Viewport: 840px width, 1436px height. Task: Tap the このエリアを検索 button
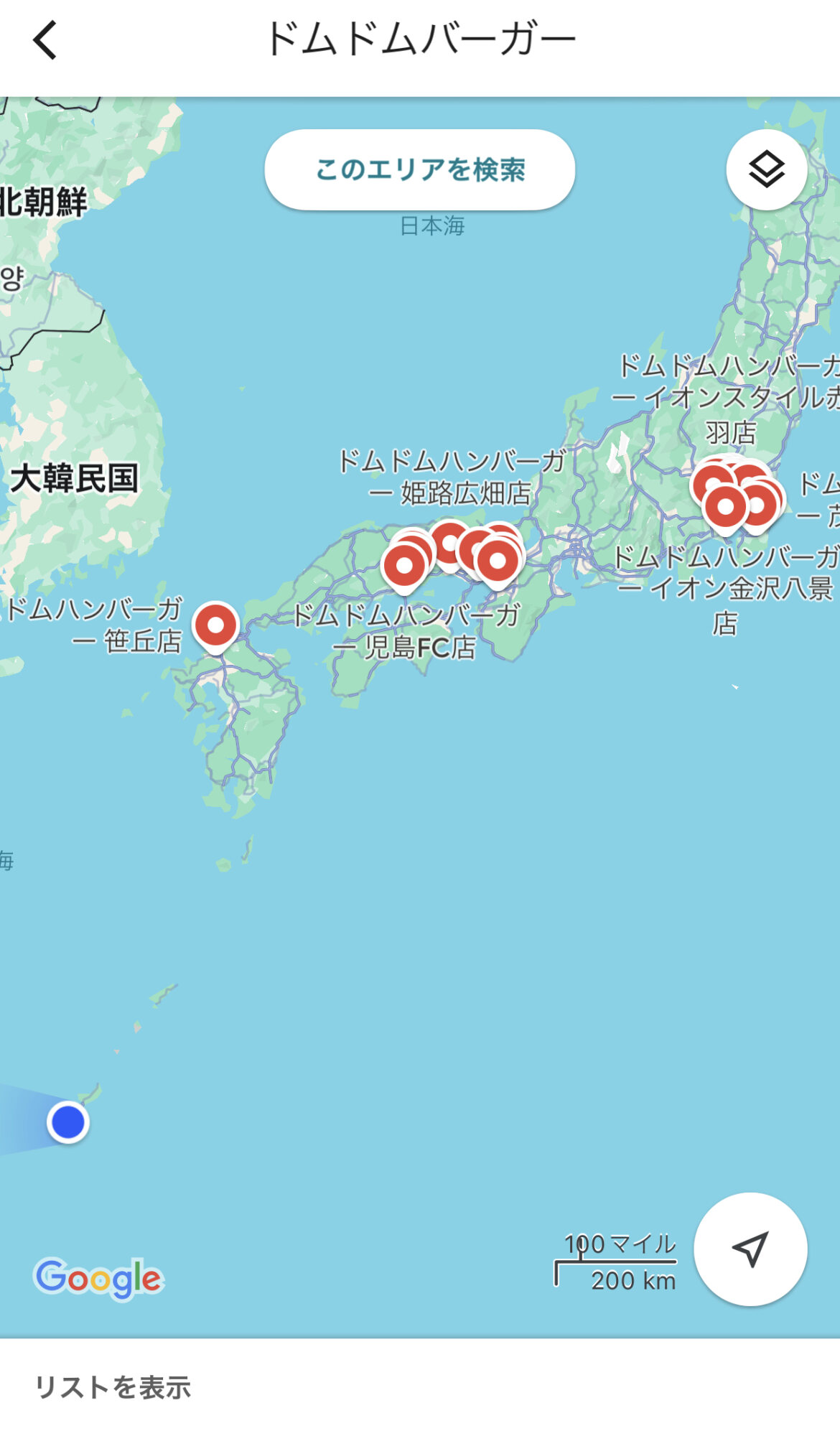tap(419, 169)
